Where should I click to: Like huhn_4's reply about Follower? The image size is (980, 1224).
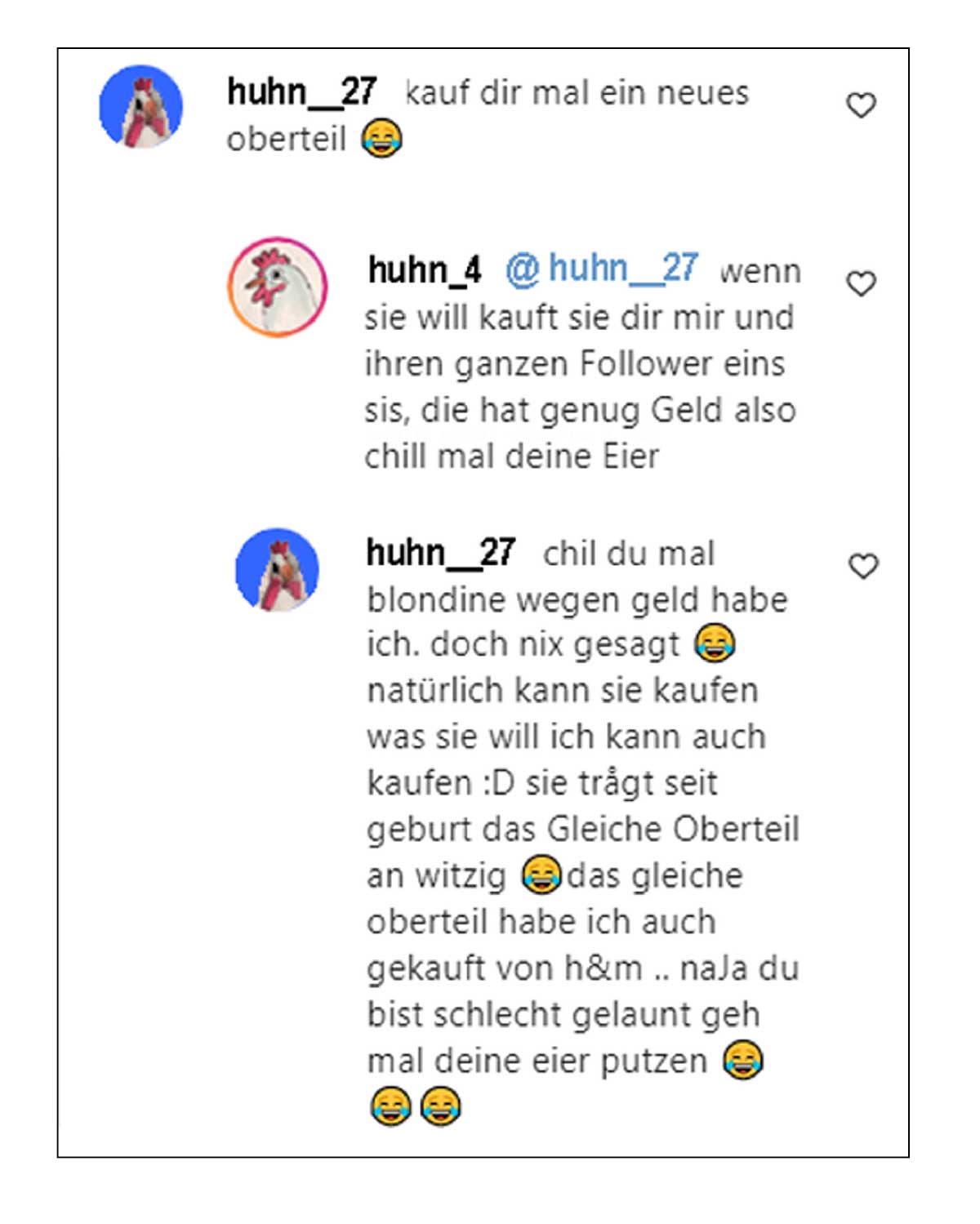coord(860,283)
